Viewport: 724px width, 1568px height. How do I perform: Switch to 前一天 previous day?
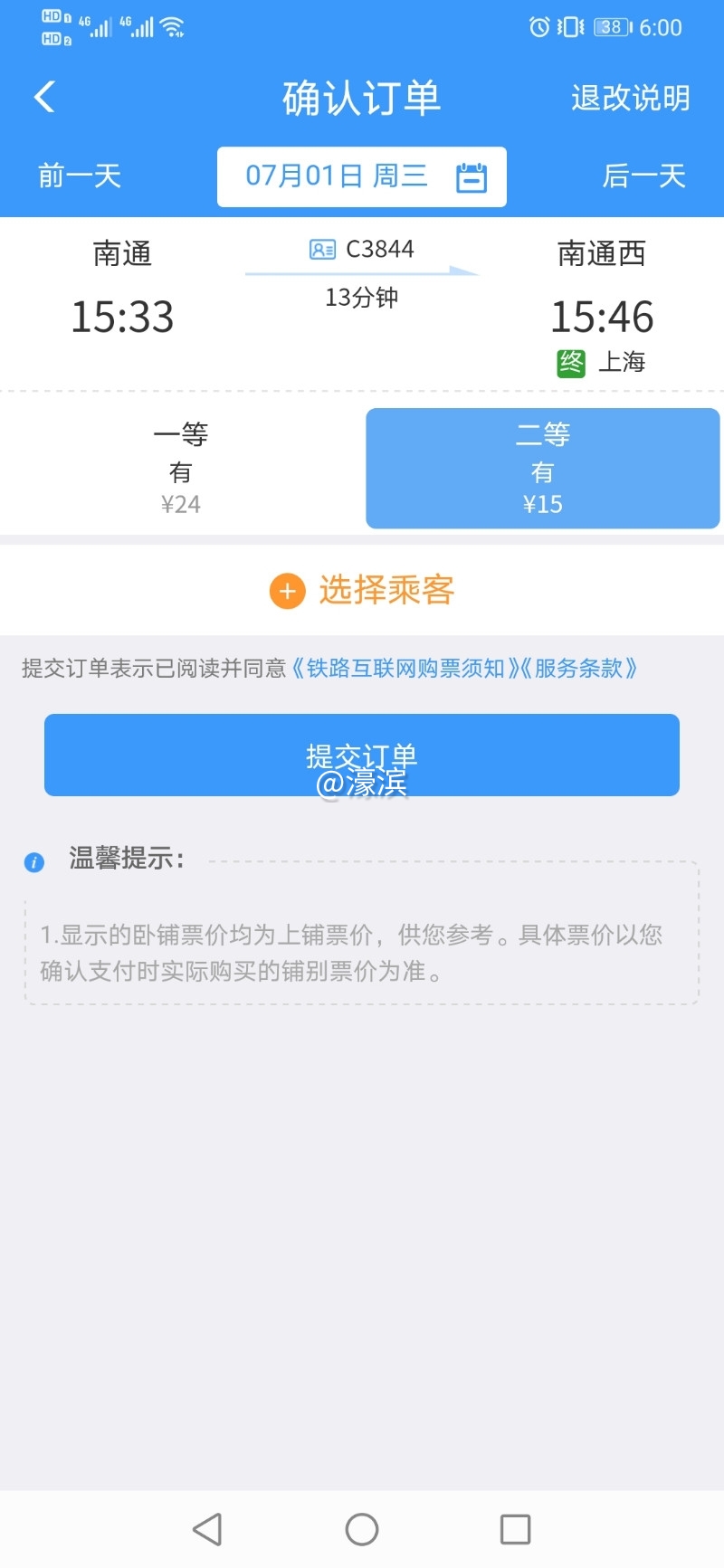80,176
